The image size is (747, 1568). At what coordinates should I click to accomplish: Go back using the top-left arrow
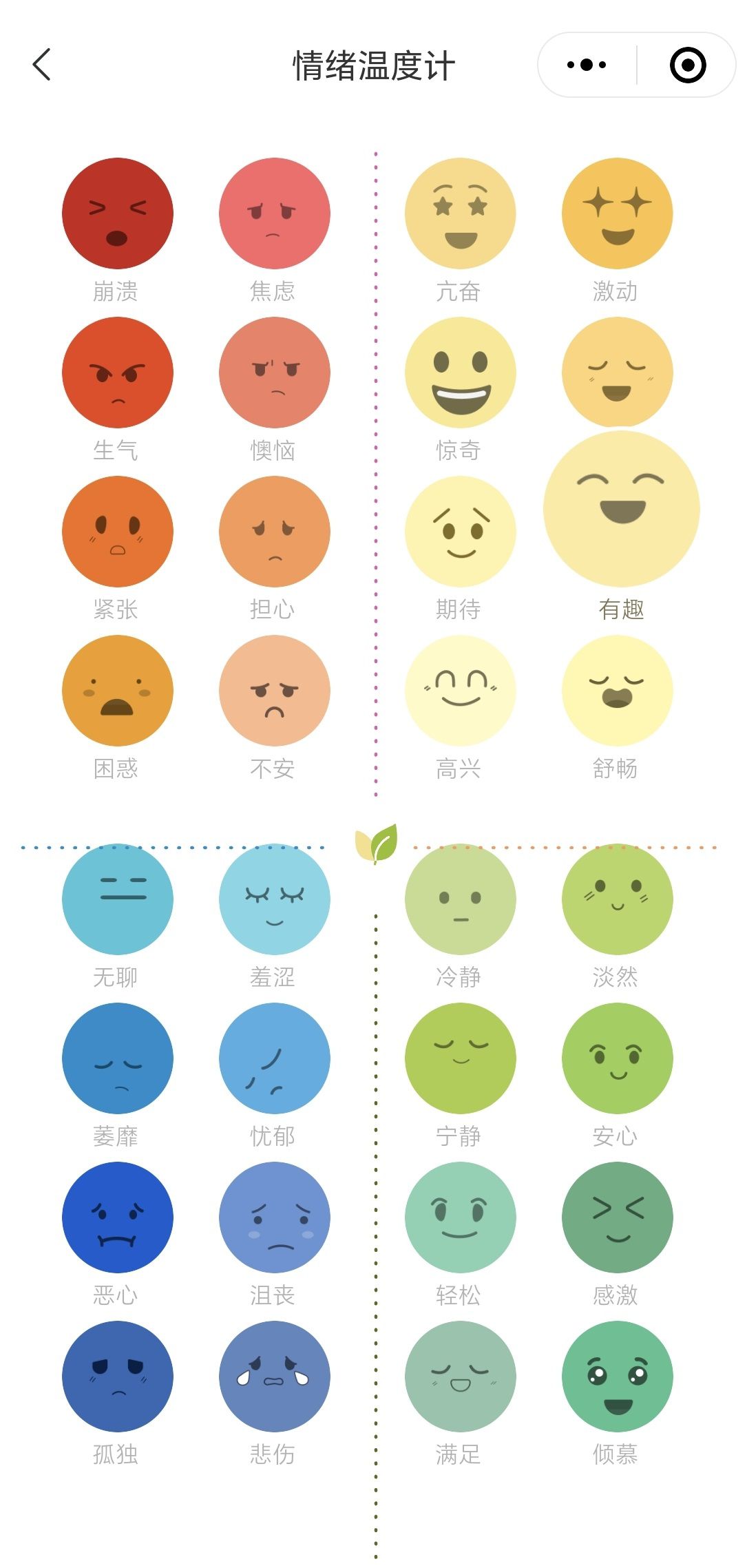(41, 65)
